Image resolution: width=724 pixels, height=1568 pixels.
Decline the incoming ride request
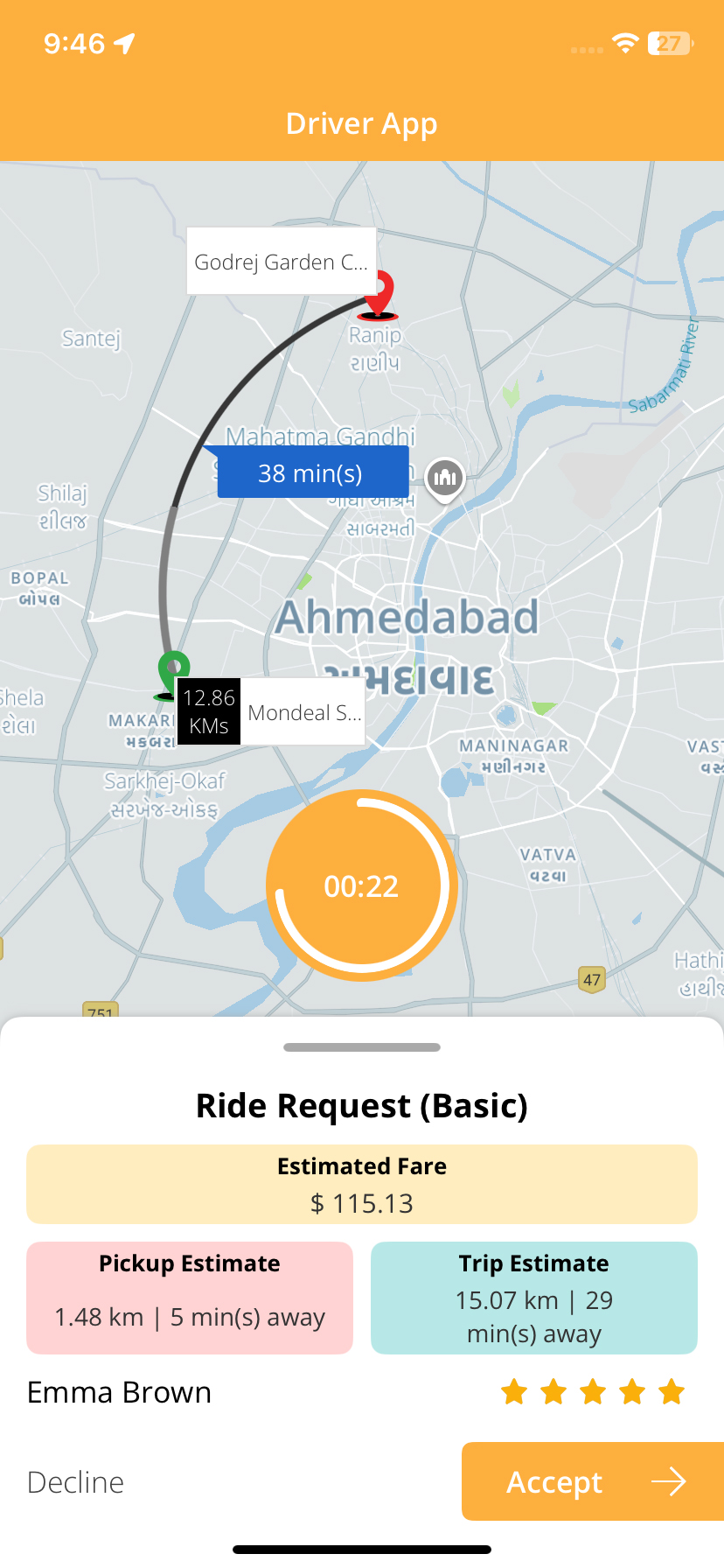click(x=74, y=1481)
